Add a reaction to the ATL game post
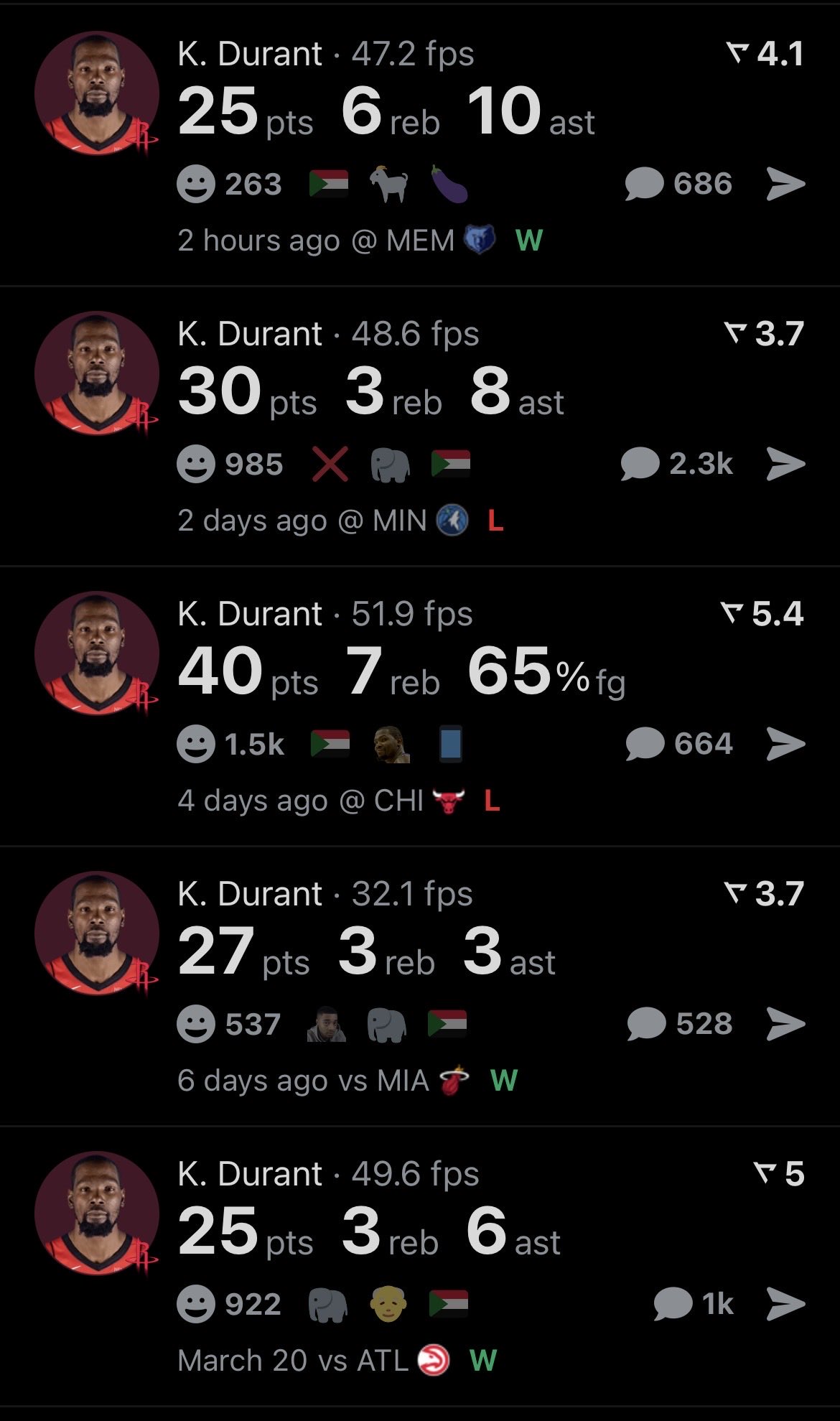Screen dimensions: 840x1421 (196, 1305)
